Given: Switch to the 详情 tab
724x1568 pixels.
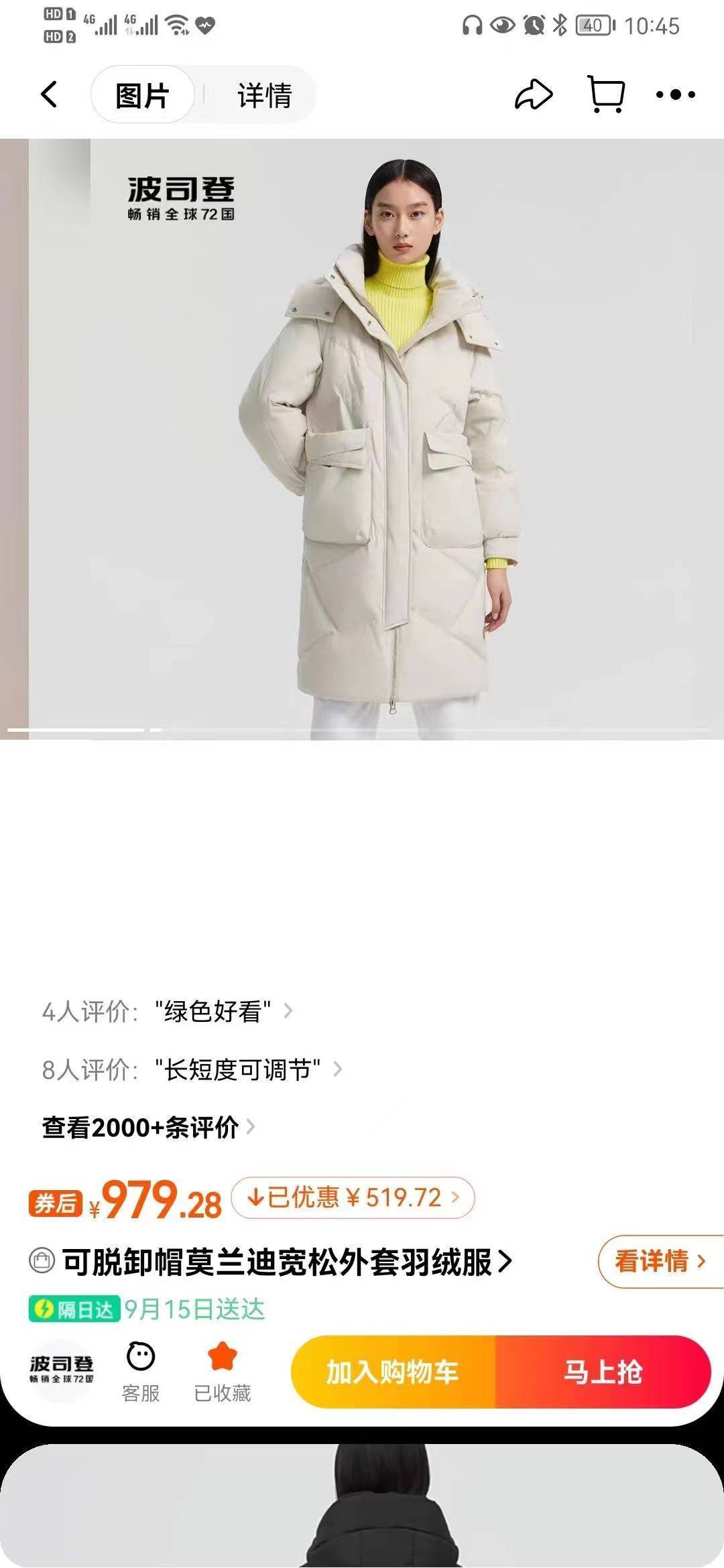Looking at the screenshot, I should [264, 95].
